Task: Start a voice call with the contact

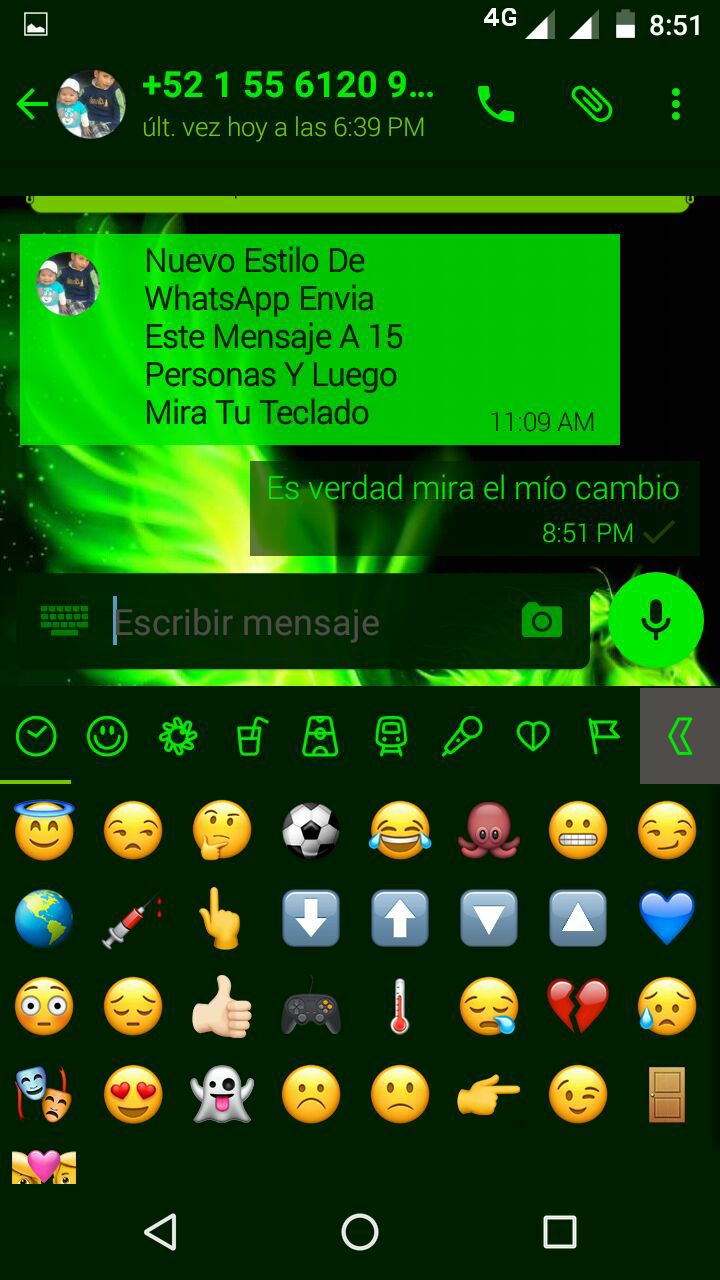Action: point(495,104)
